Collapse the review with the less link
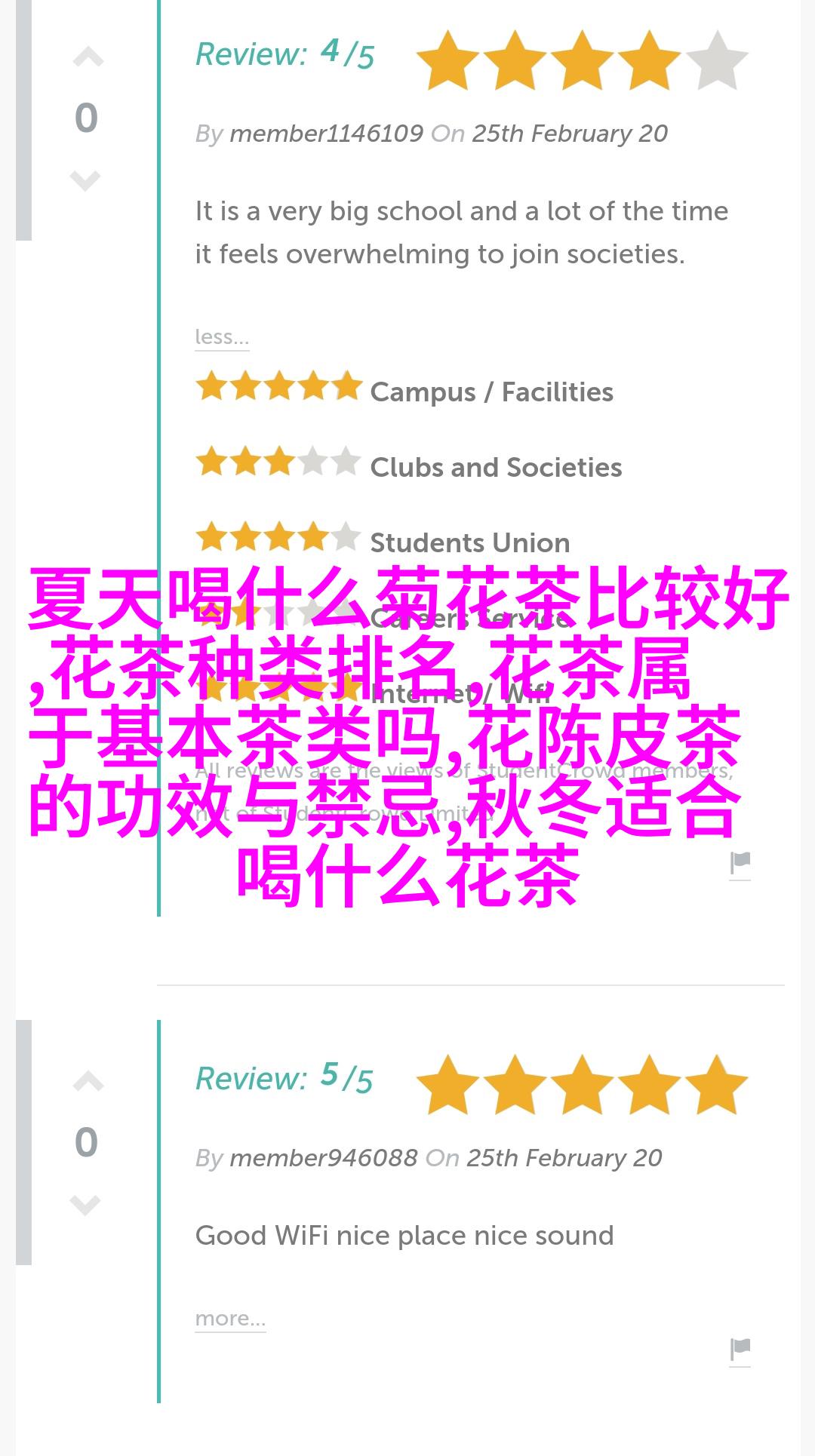Screen dimensions: 815x1456 [x=221, y=336]
